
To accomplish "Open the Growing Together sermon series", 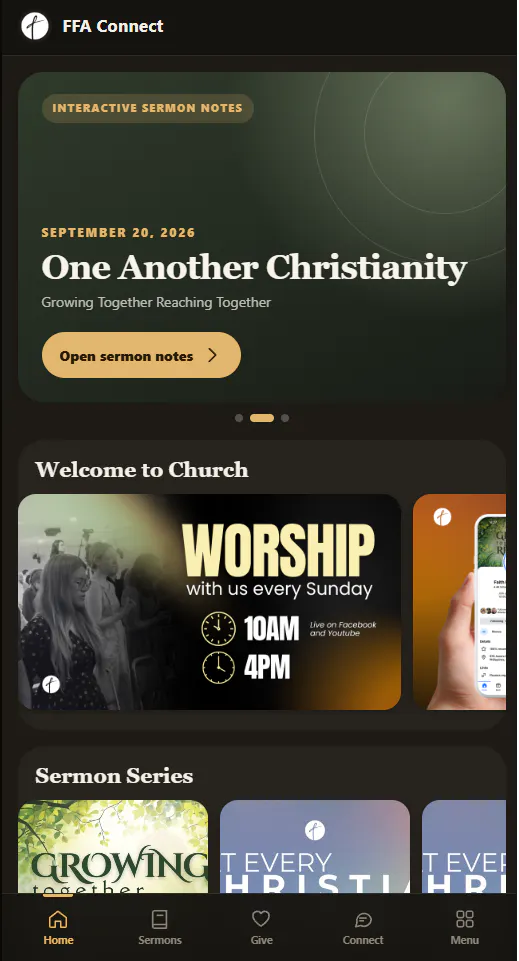I will tap(113, 846).
